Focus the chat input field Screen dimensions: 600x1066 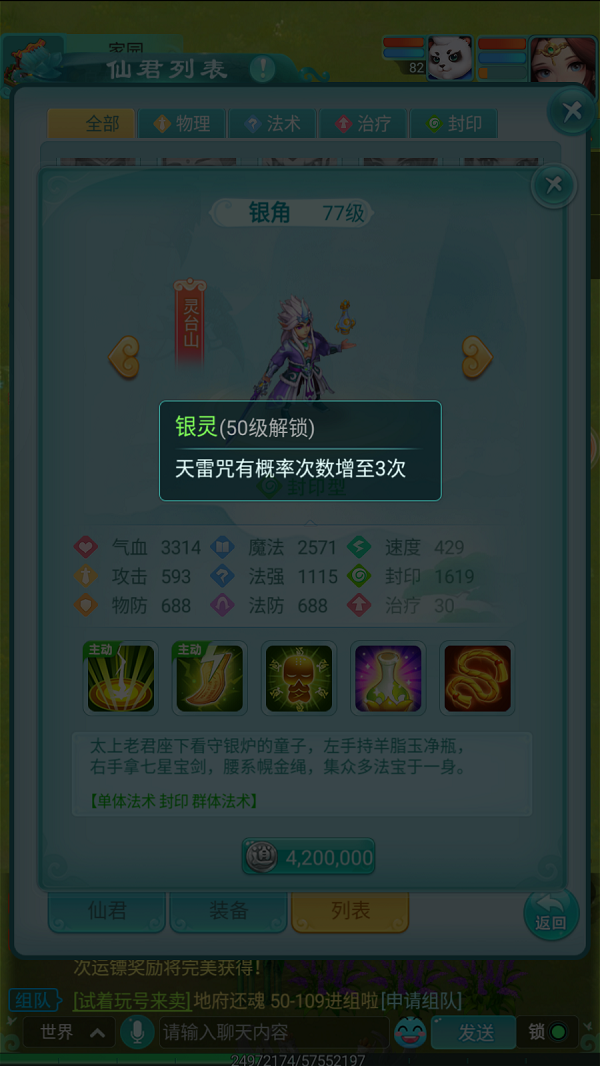coord(270,1032)
